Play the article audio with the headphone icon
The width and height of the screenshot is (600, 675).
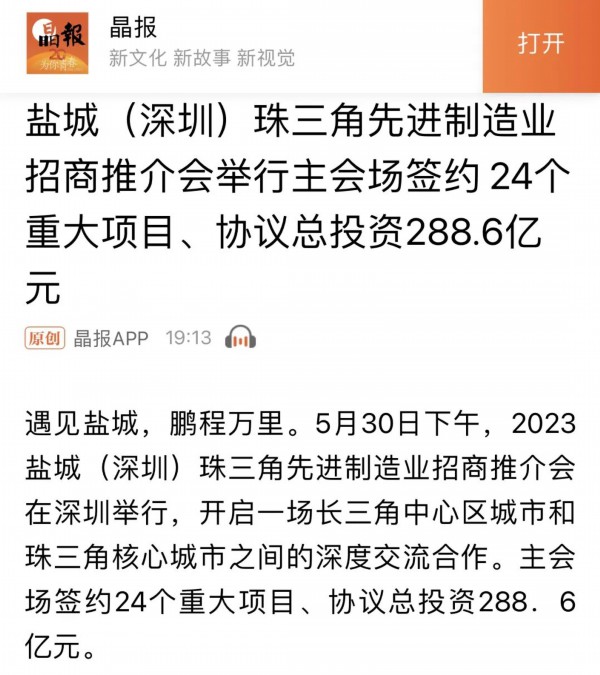[x=240, y=338]
